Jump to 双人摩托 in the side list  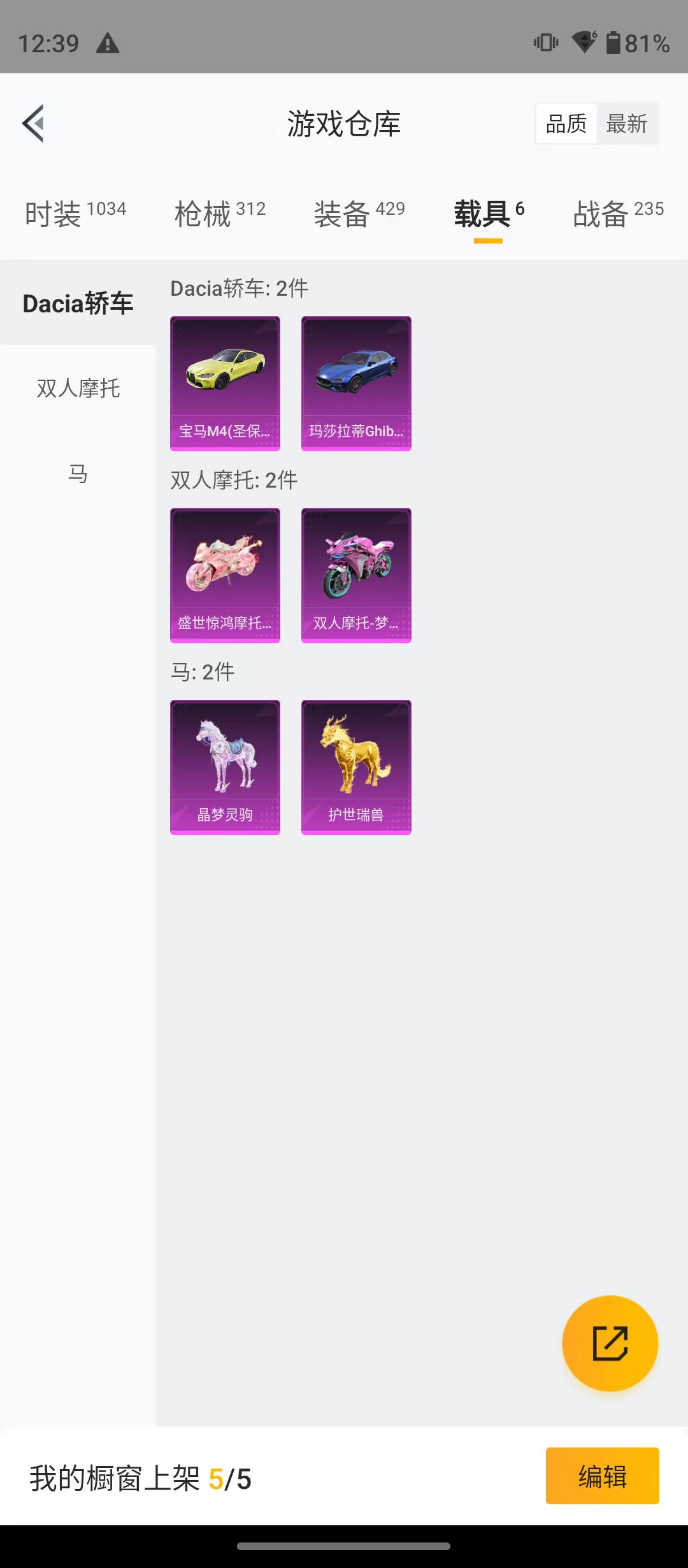point(78,388)
